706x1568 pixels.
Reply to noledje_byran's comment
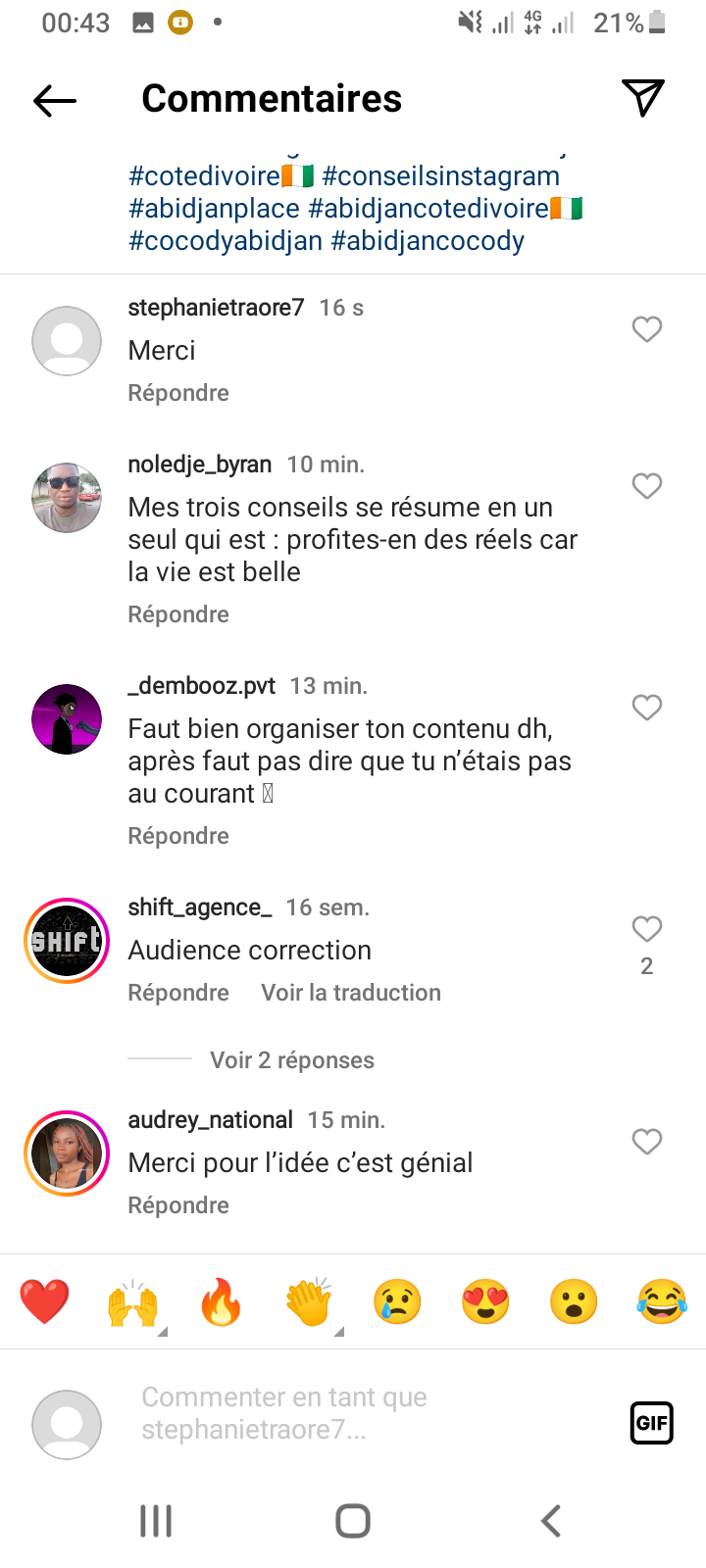pos(178,614)
